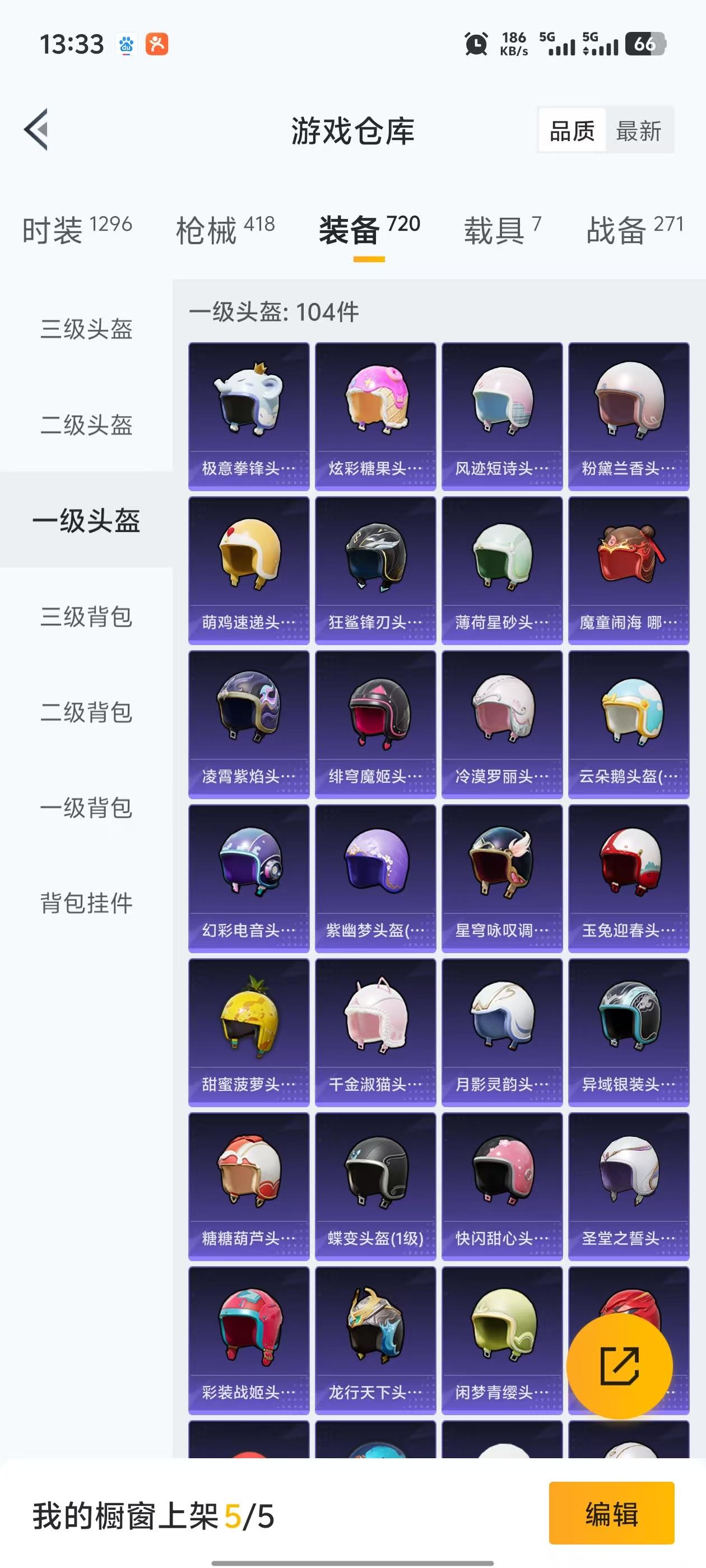Tap the 5G signal indicator
Viewport: 706px width, 1568px height.
pos(562,44)
